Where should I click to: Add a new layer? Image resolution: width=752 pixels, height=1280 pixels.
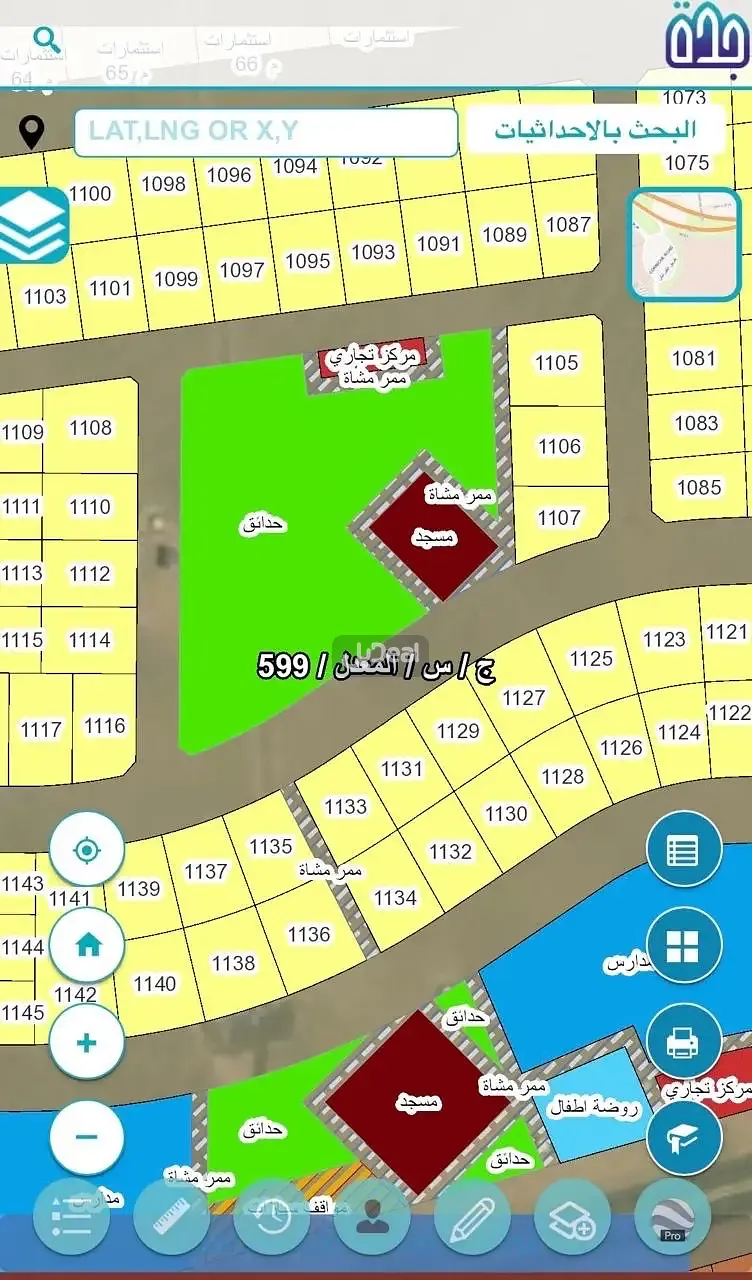pos(573,1217)
